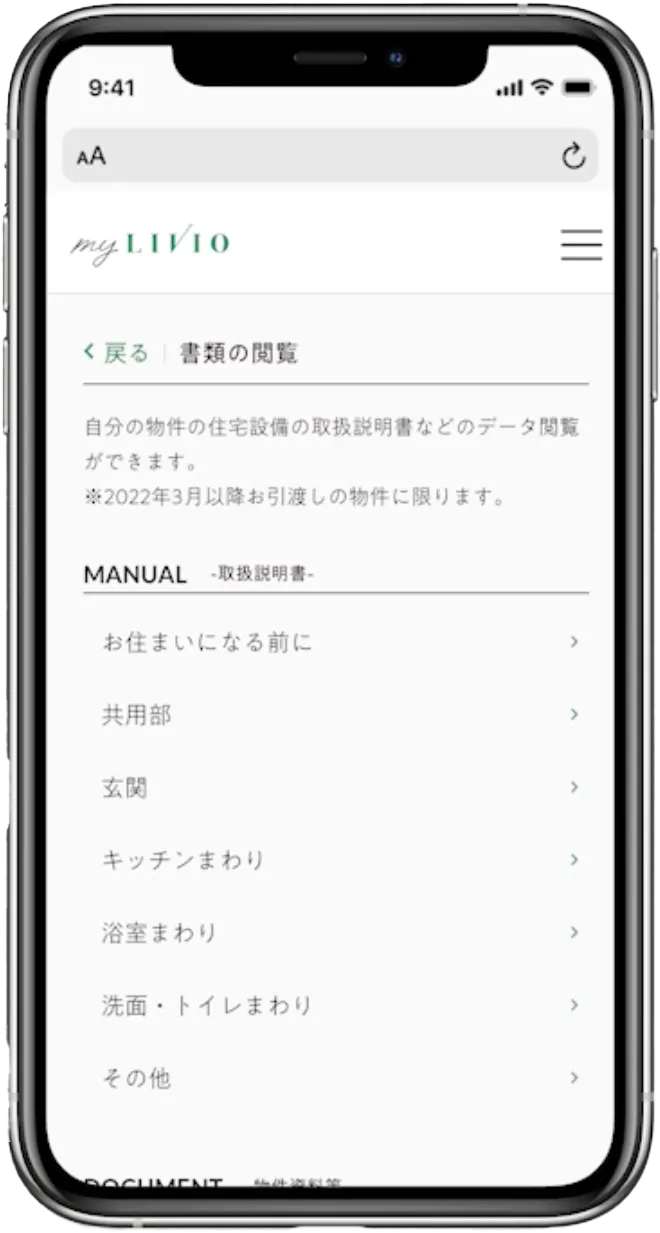Open the お住まいになる前に manuals
Viewport: 660px width, 1233px height.
(337, 642)
